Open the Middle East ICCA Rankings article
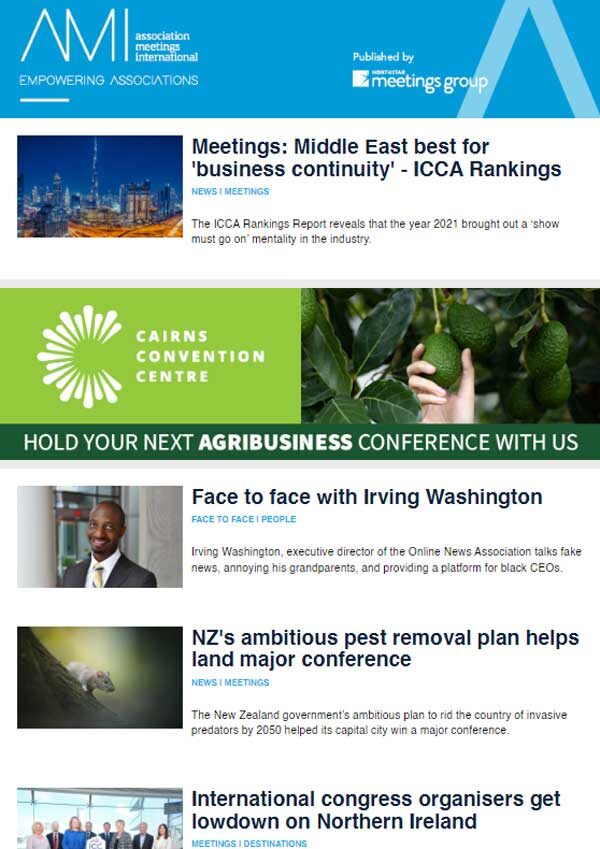This screenshot has height=849, width=600. tap(376, 158)
